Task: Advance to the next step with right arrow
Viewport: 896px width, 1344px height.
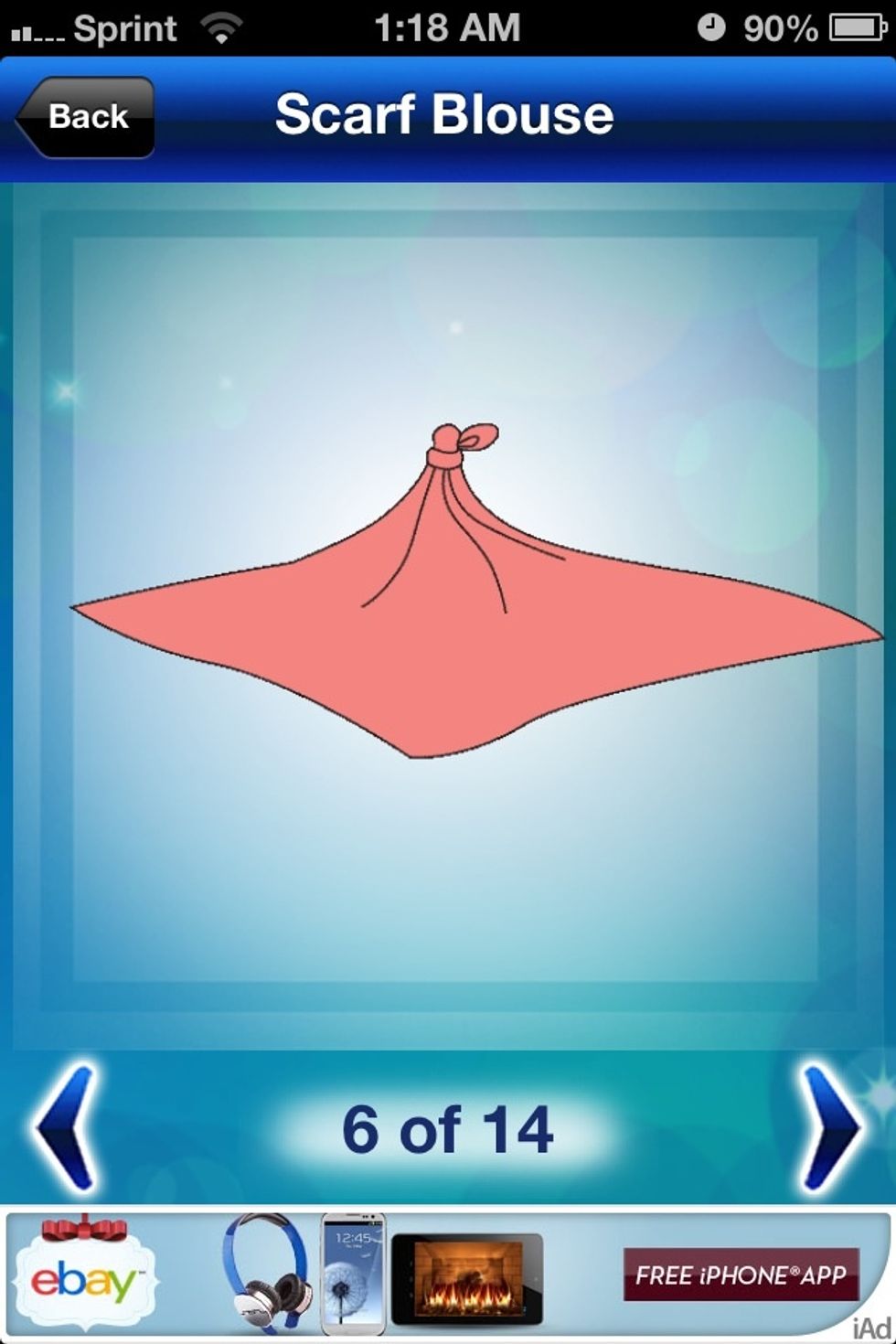Action: [x=828, y=1128]
